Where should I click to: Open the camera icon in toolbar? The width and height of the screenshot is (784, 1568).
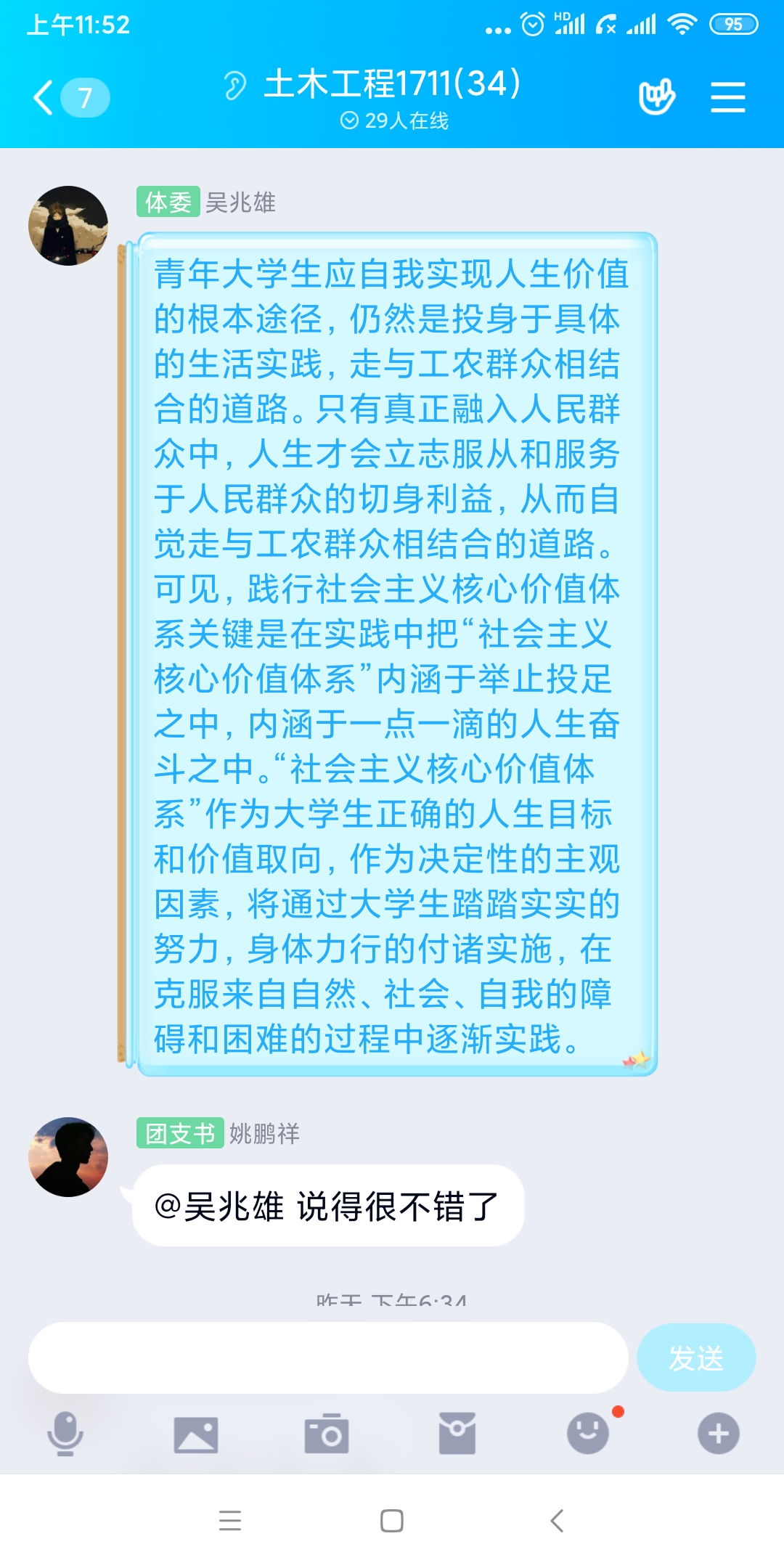pyautogui.click(x=327, y=1434)
